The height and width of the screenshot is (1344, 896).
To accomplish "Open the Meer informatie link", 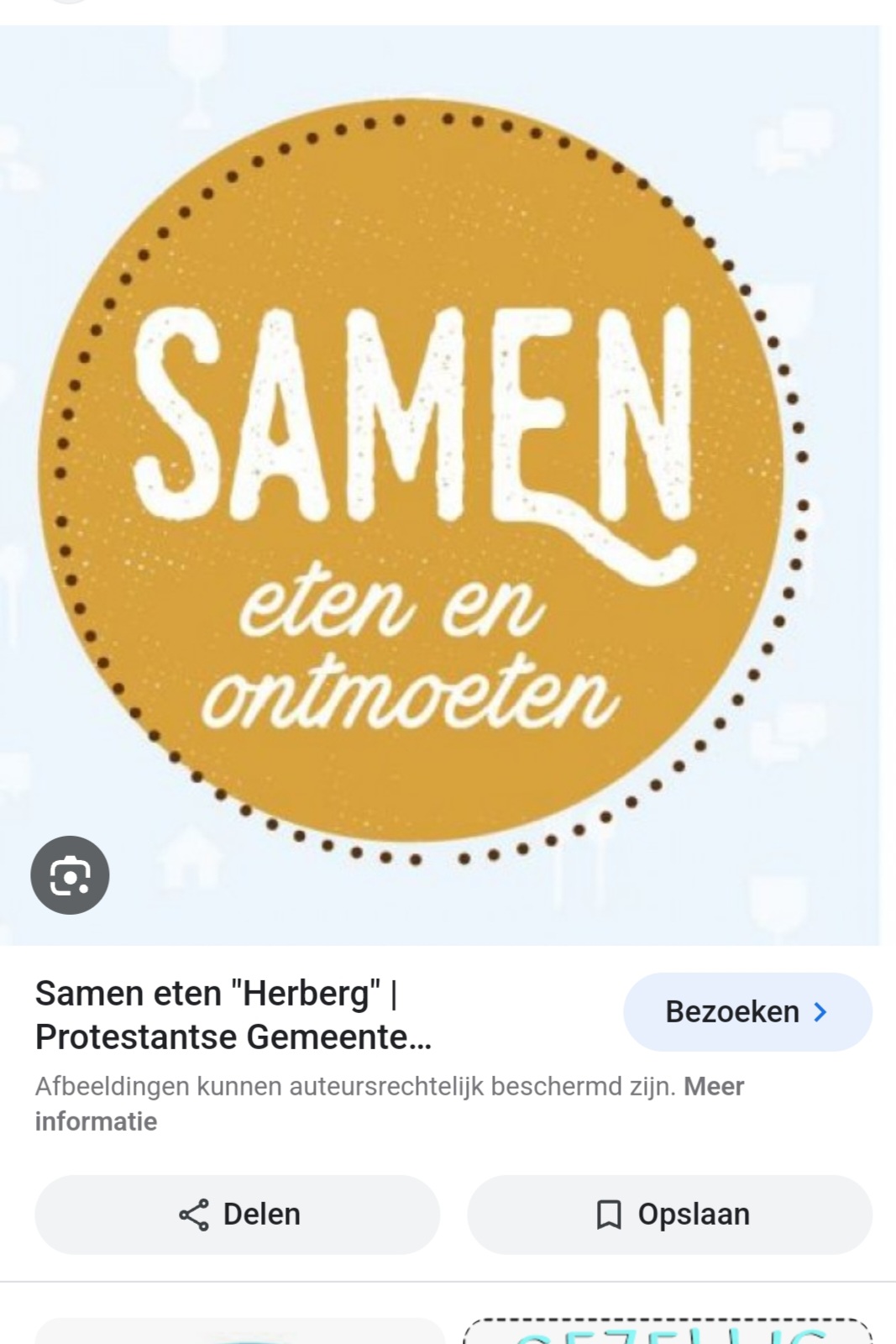I will click(96, 1122).
